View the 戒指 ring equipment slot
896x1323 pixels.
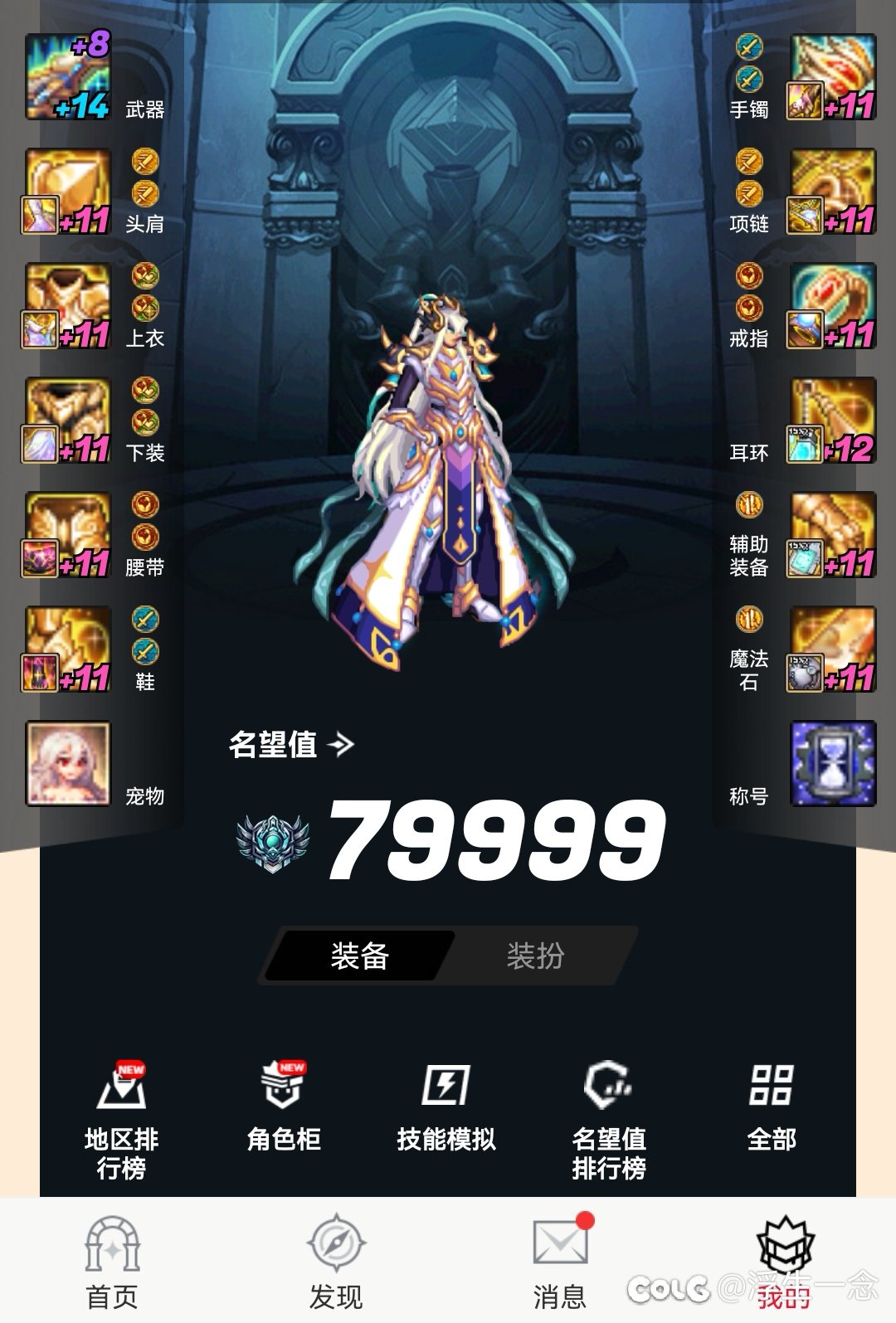832,306
